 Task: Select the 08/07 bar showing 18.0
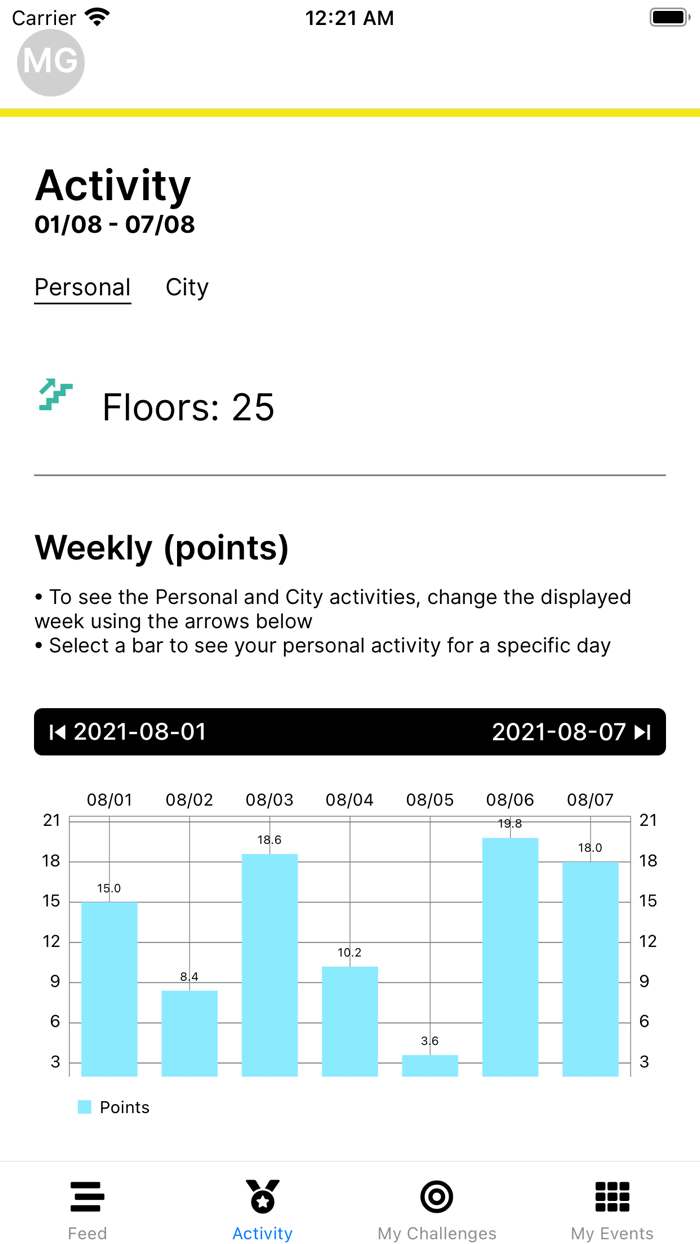590,968
